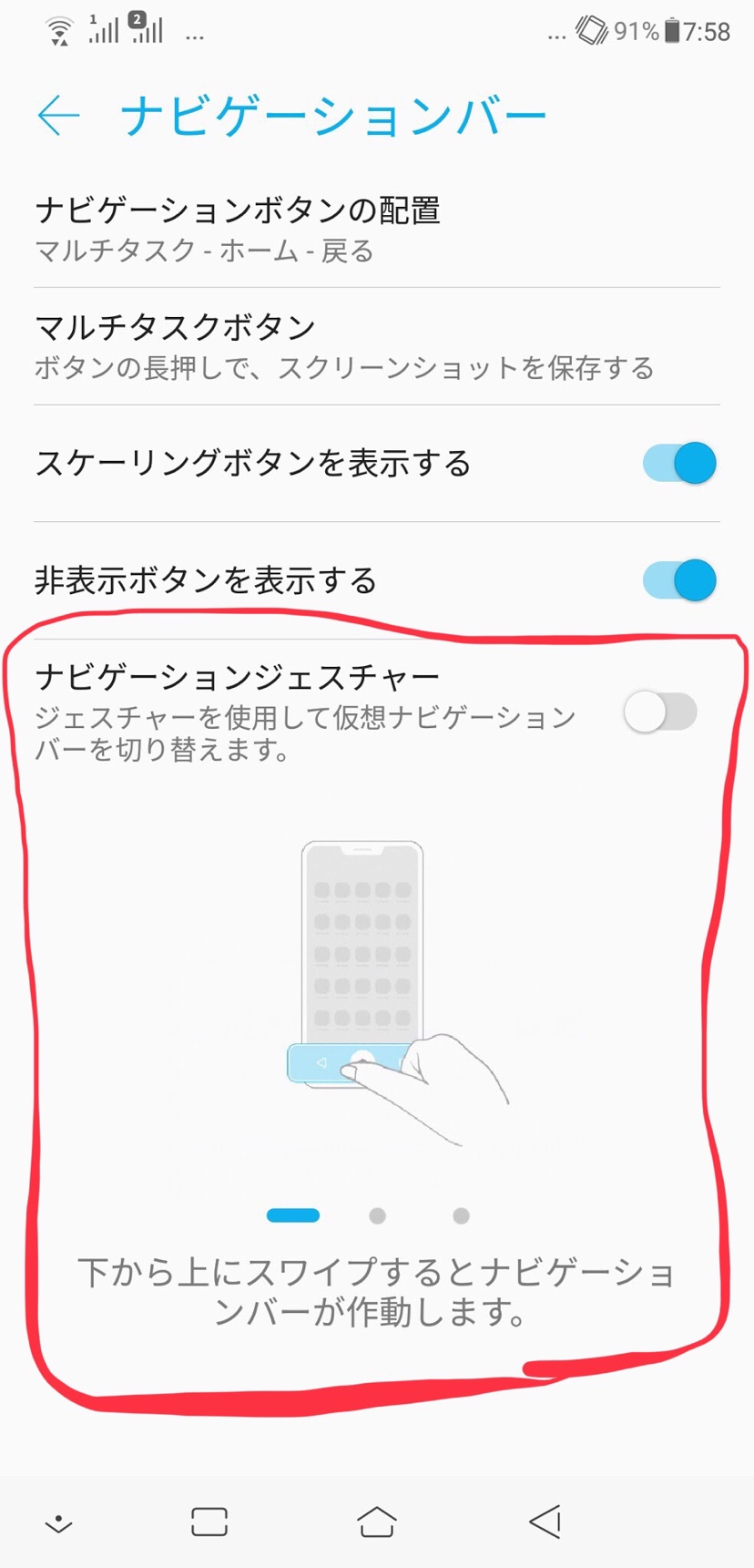Go back from ナビゲーションバー settings

[x=59, y=116]
